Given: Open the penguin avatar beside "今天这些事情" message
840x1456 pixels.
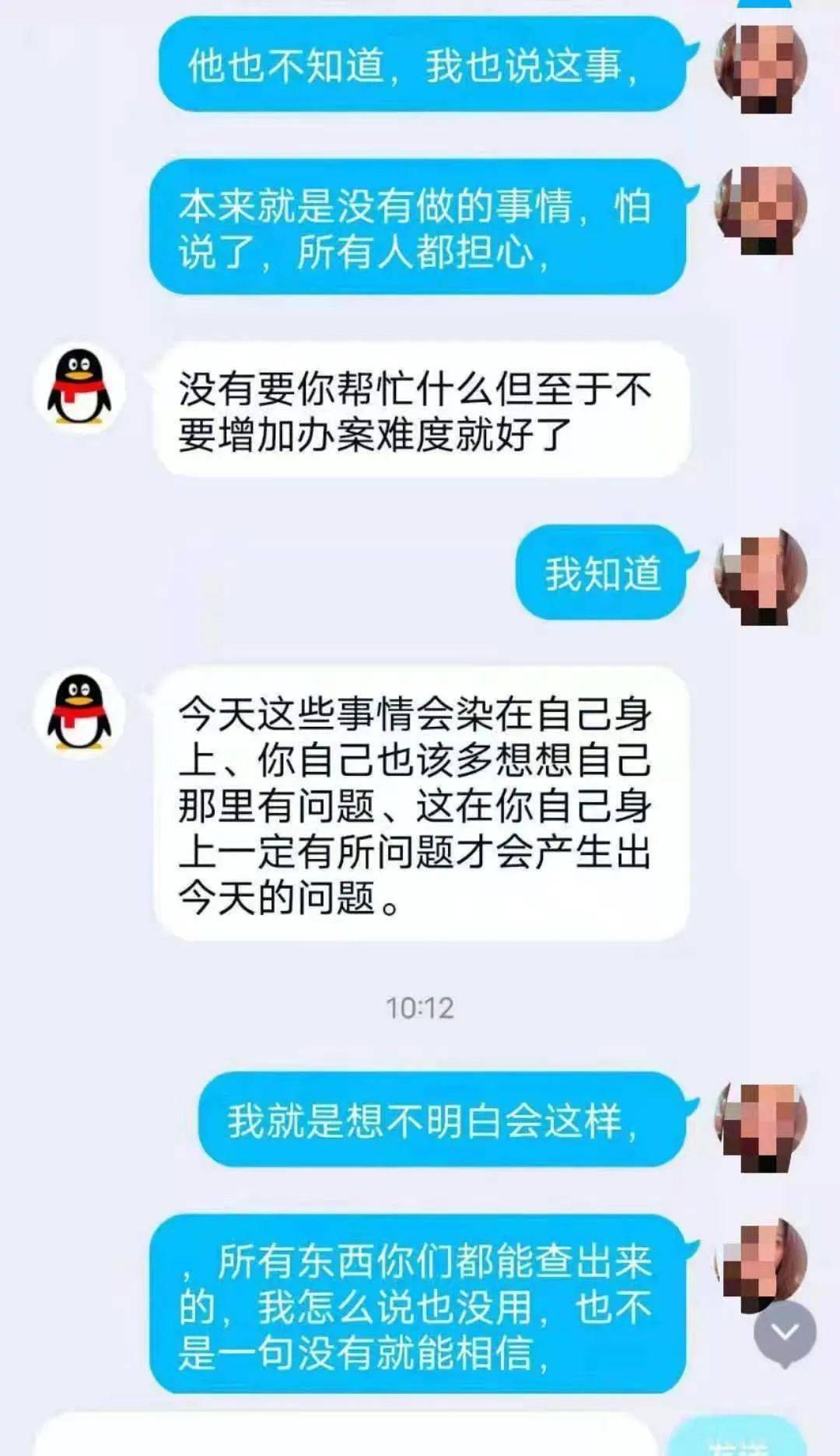Looking at the screenshot, I should click(x=79, y=712).
